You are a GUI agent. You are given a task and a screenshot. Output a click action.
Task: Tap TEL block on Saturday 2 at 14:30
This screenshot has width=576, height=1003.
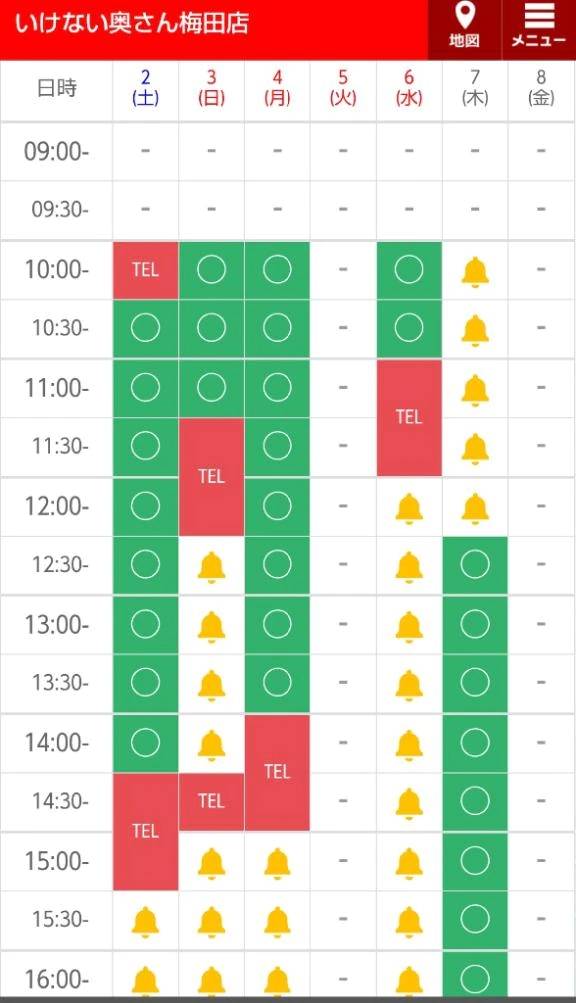[x=145, y=831]
